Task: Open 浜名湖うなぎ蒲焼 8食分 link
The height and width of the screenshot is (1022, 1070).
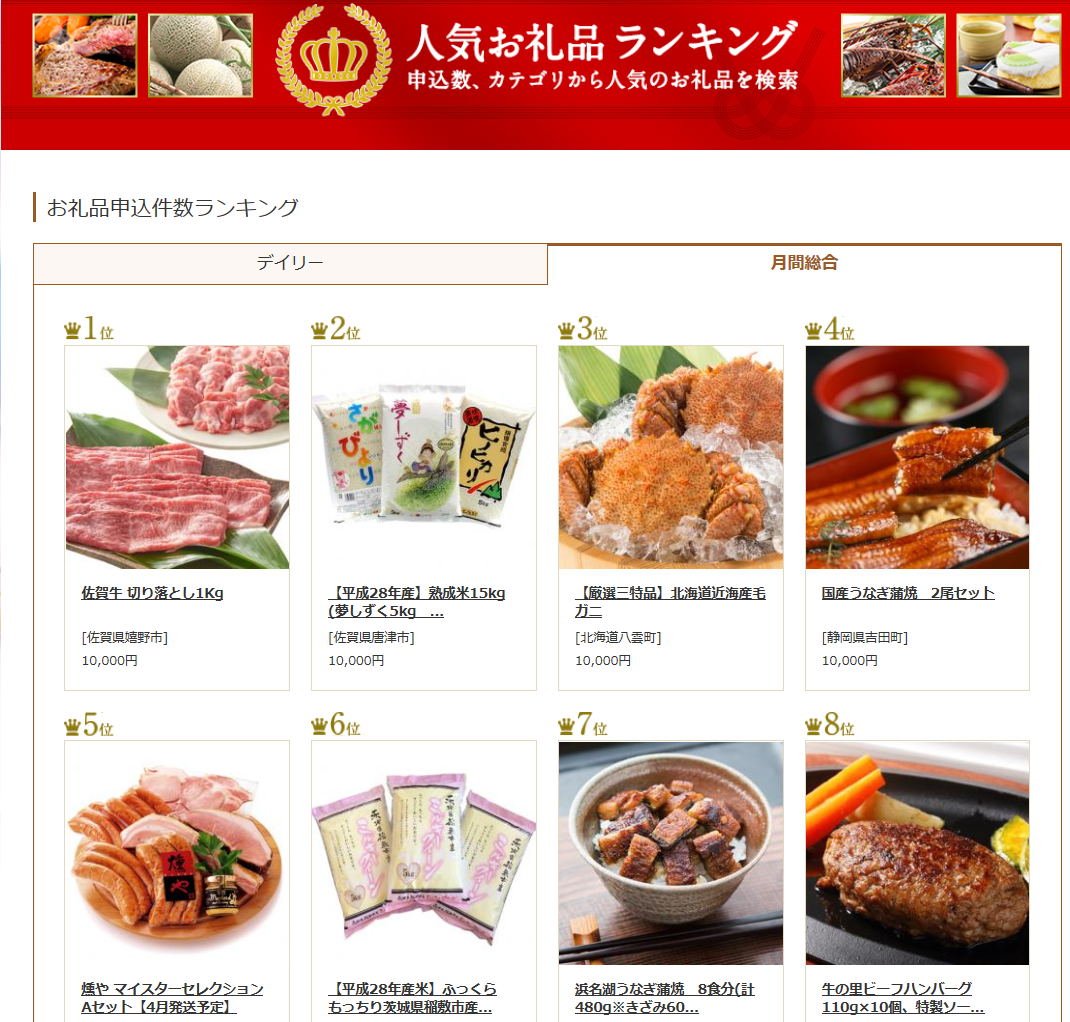Action: 664,997
